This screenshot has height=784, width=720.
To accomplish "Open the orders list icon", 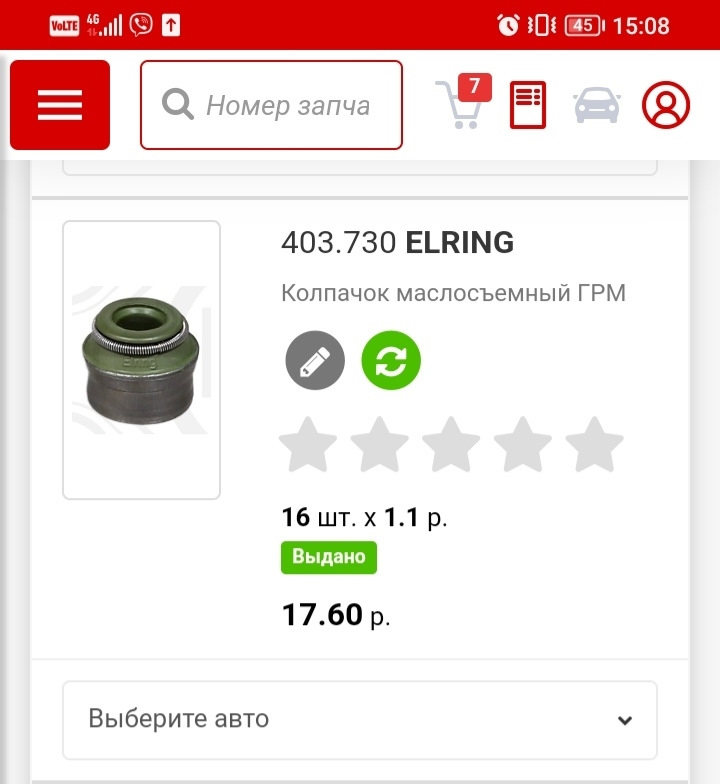I will pyautogui.click(x=528, y=104).
